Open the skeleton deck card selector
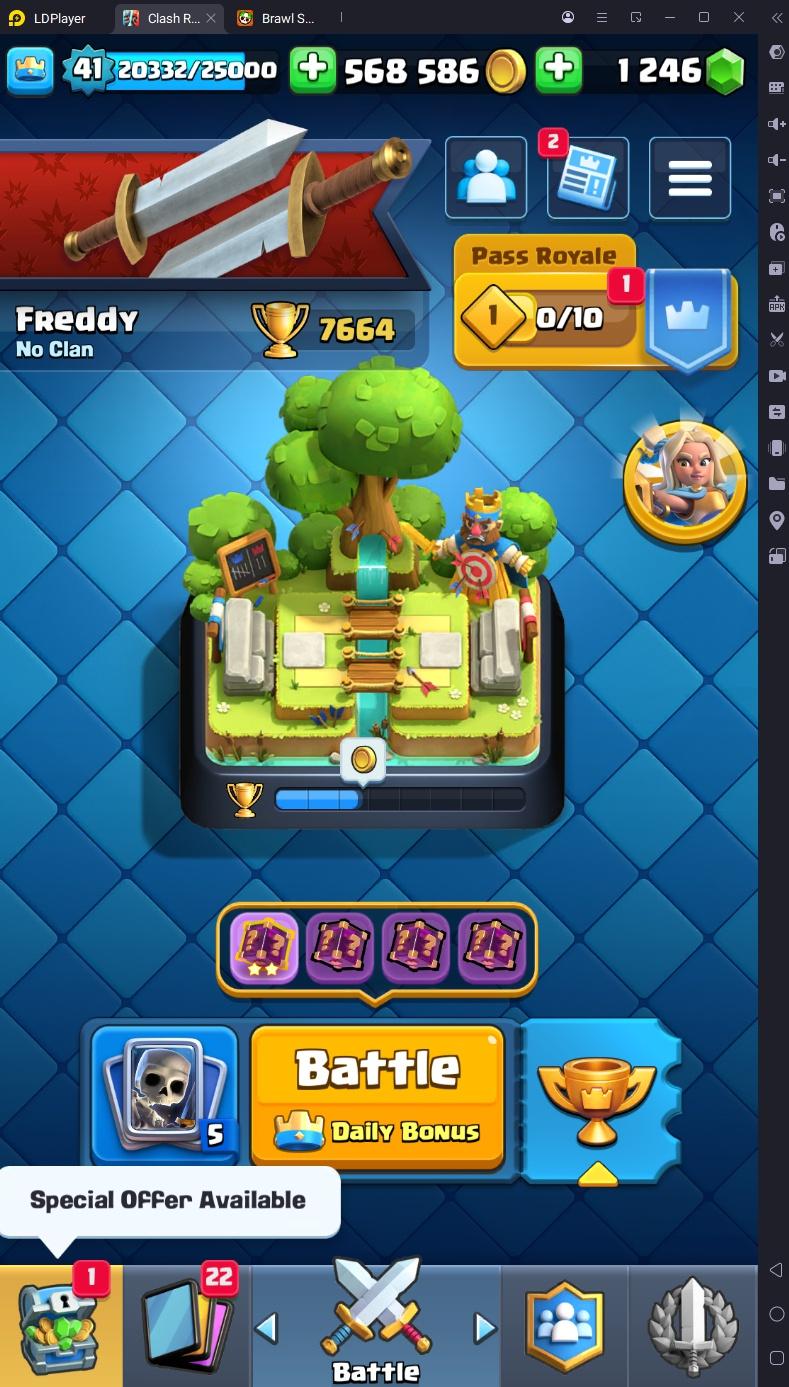The width and height of the screenshot is (789, 1387). (x=165, y=1095)
